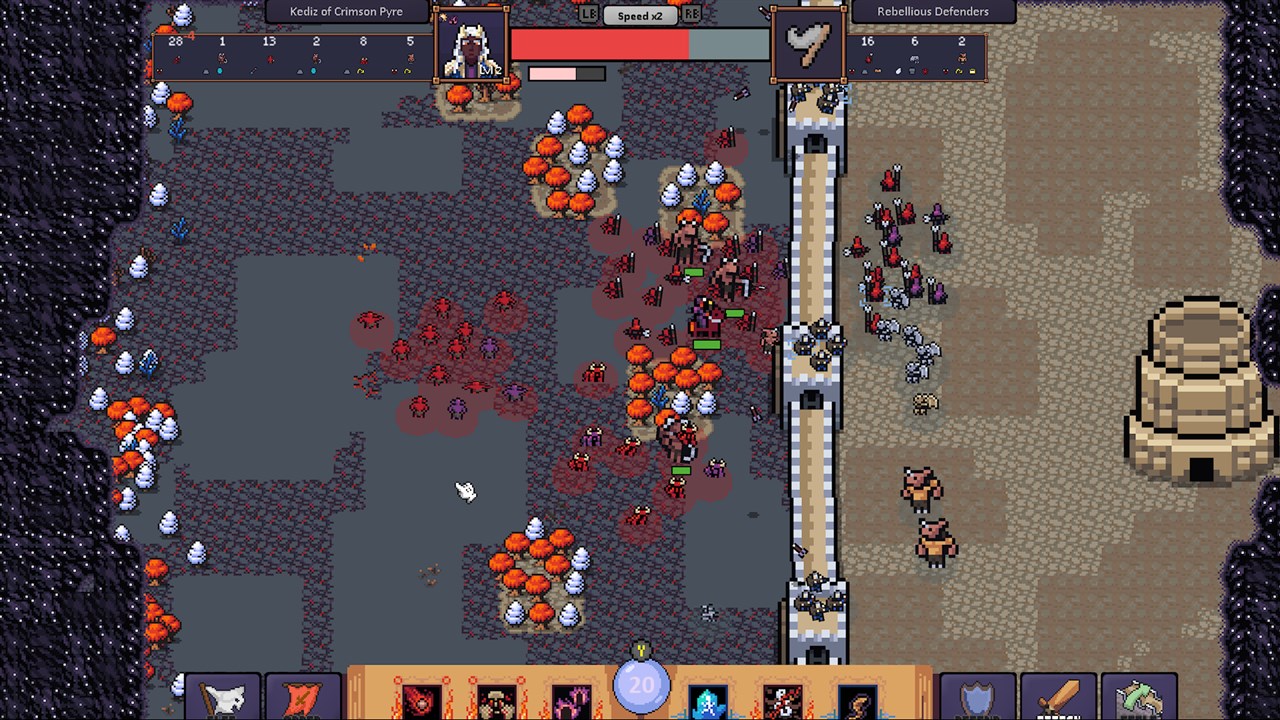Cast the red fireball spell
This screenshot has height=720, width=1280.
pyautogui.click(x=422, y=699)
